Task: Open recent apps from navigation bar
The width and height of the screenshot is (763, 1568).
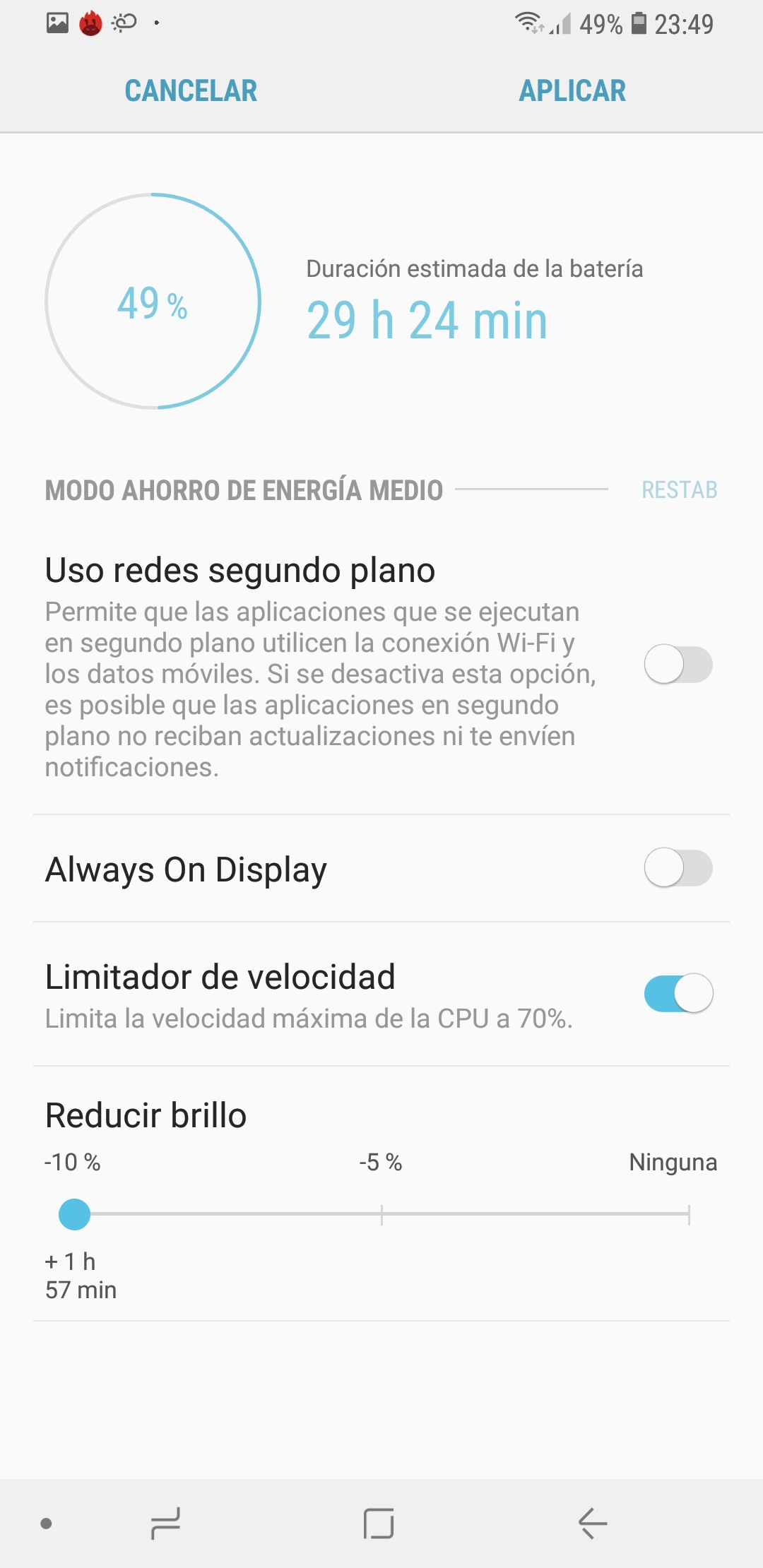Action: [x=166, y=1523]
